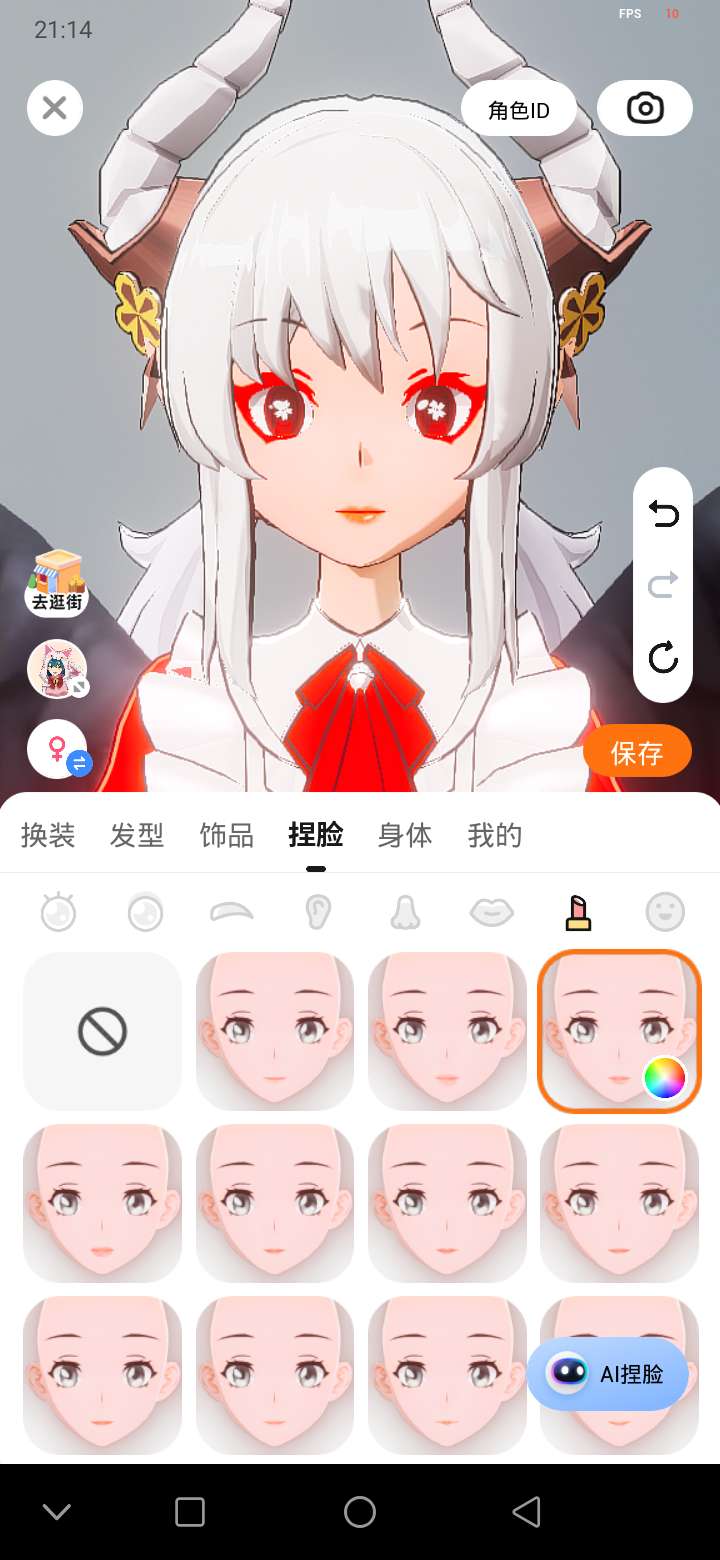Image resolution: width=720 pixels, height=1560 pixels.
Task: Choose the no-makeup option
Action: click(102, 1031)
